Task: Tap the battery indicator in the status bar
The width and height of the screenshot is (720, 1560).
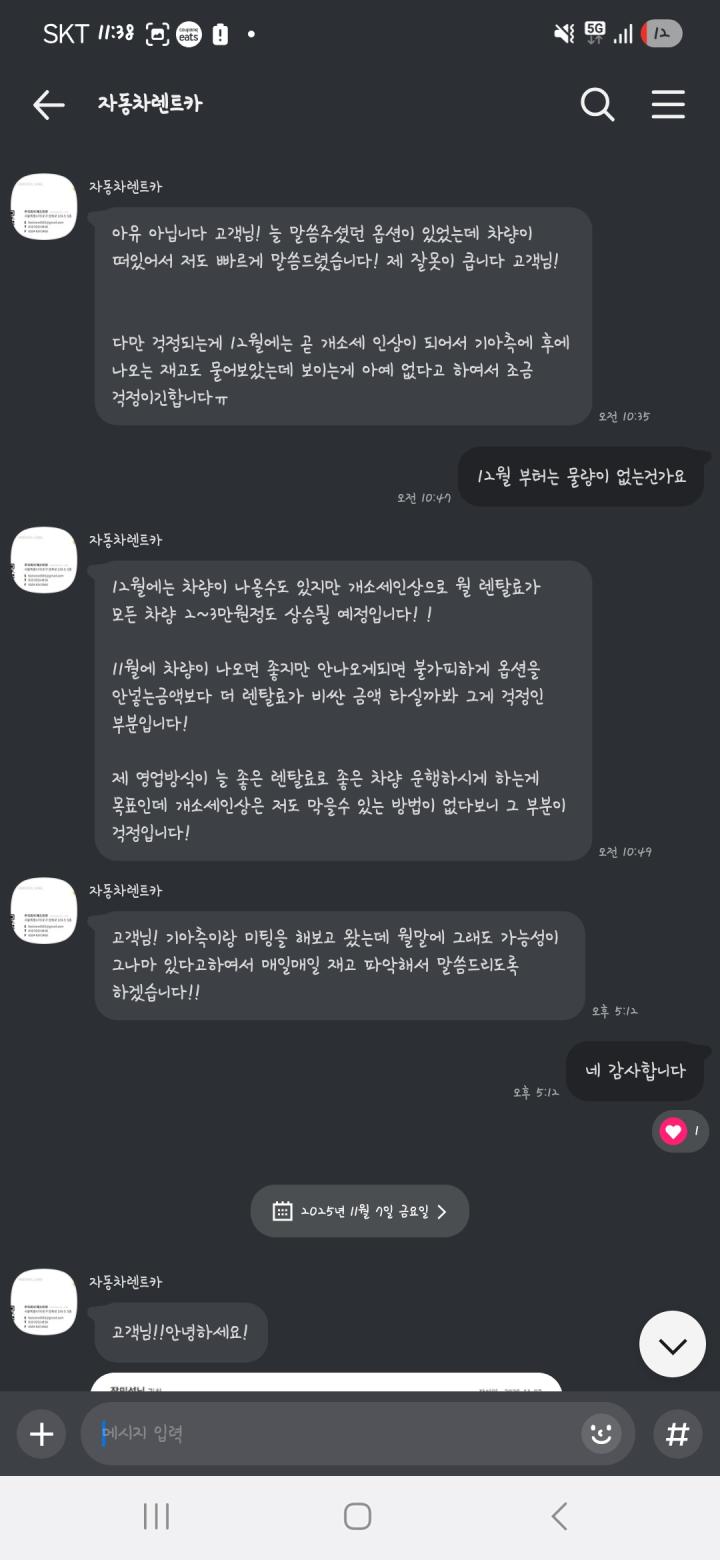Action: click(661, 34)
